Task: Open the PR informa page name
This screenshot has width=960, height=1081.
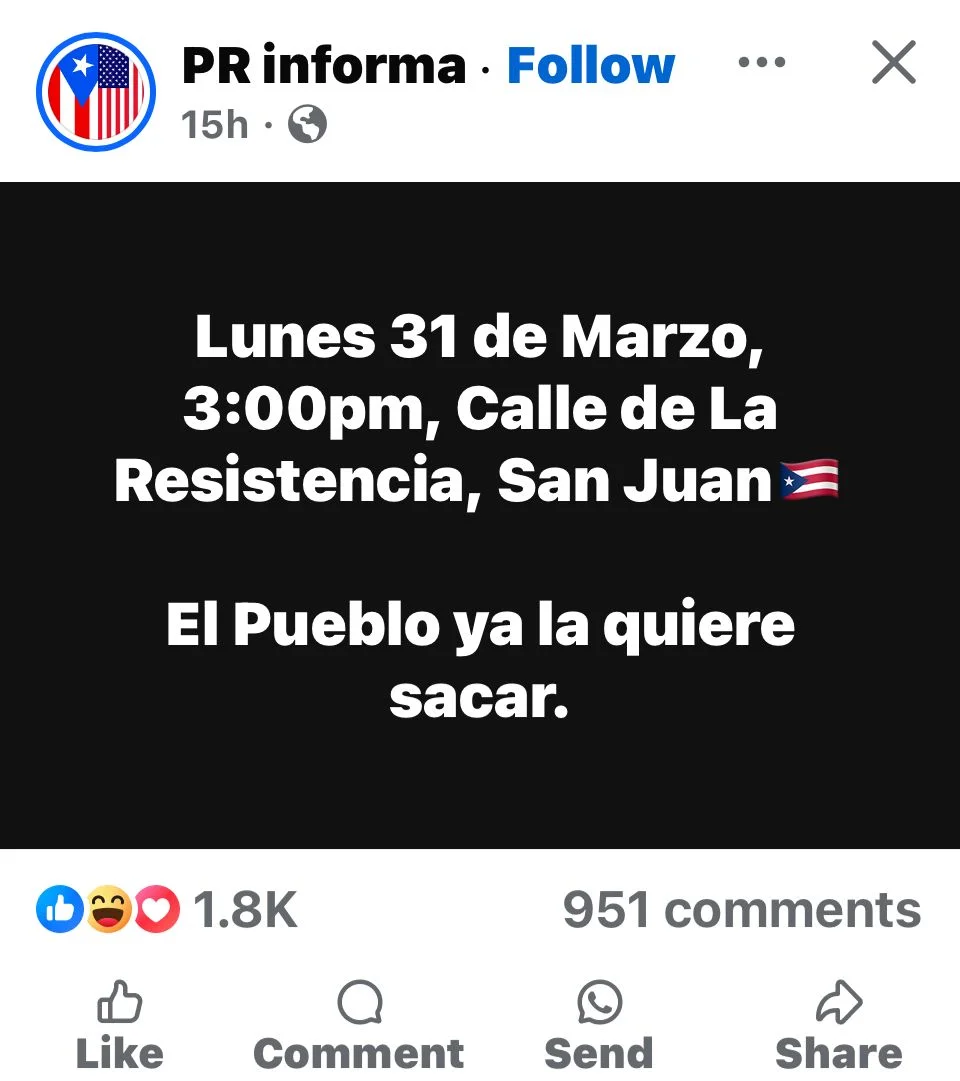Action: pos(323,66)
